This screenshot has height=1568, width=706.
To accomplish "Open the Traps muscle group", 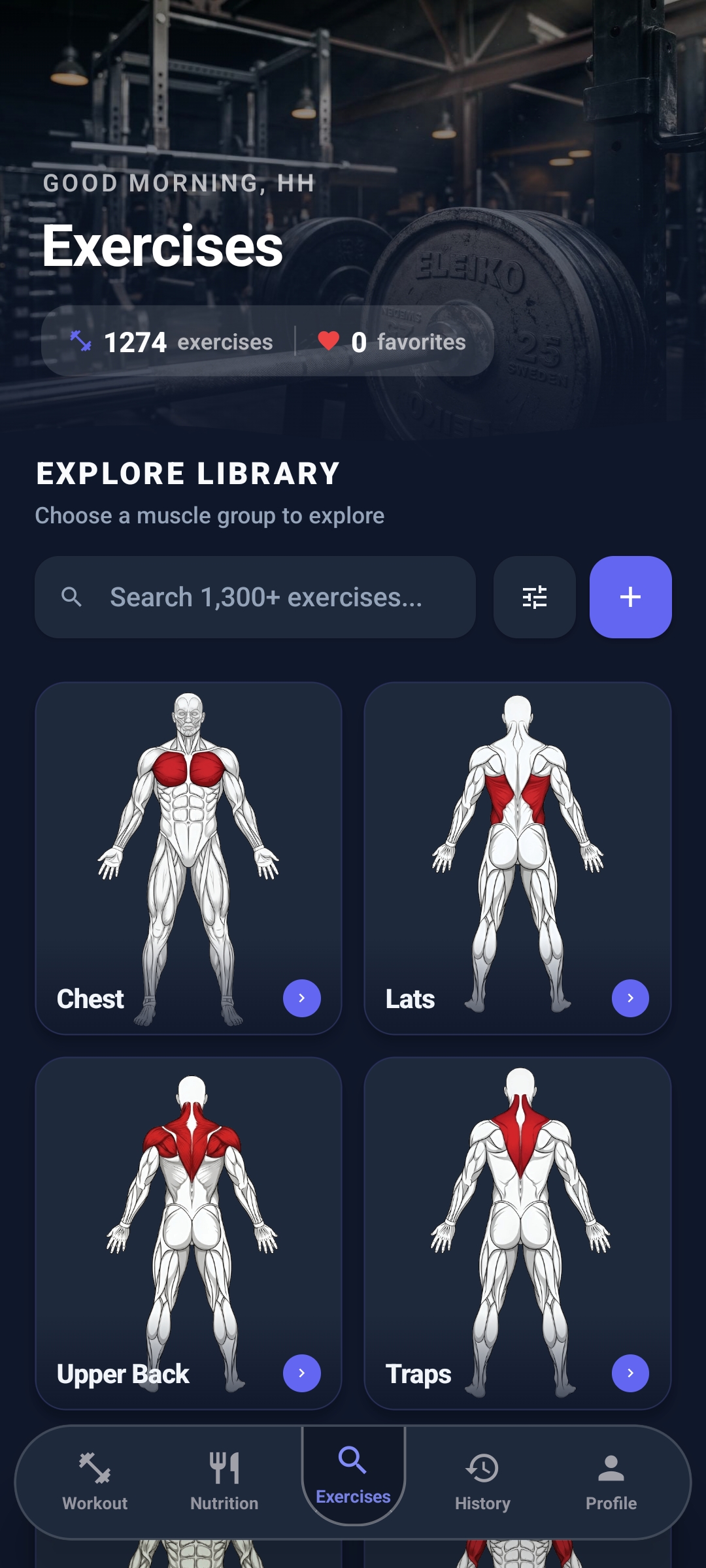I will pyautogui.click(x=517, y=1233).
